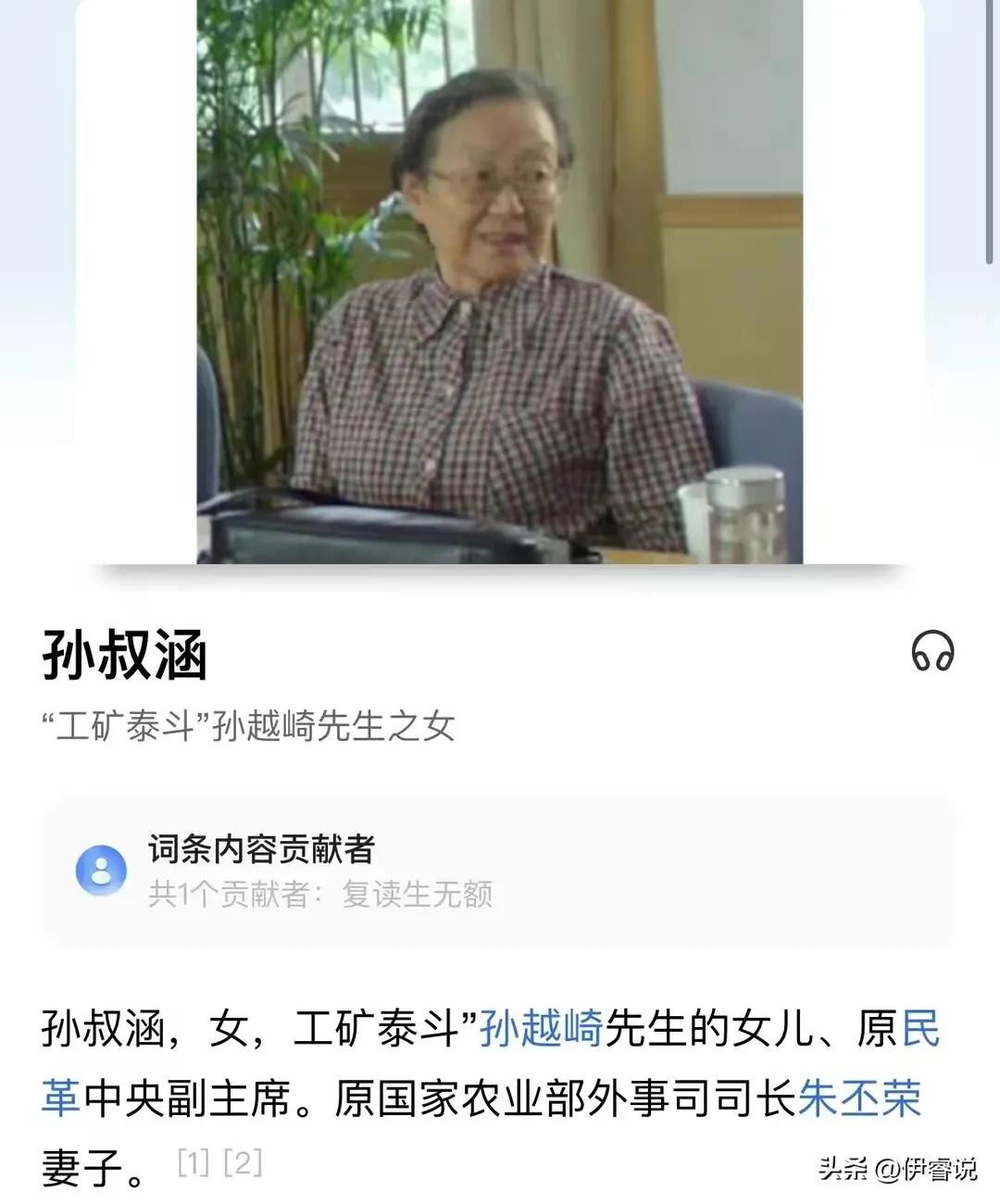The width and height of the screenshot is (1000, 1204).
Task: View reference citation [1]
Action: pyautogui.click(x=193, y=1161)
